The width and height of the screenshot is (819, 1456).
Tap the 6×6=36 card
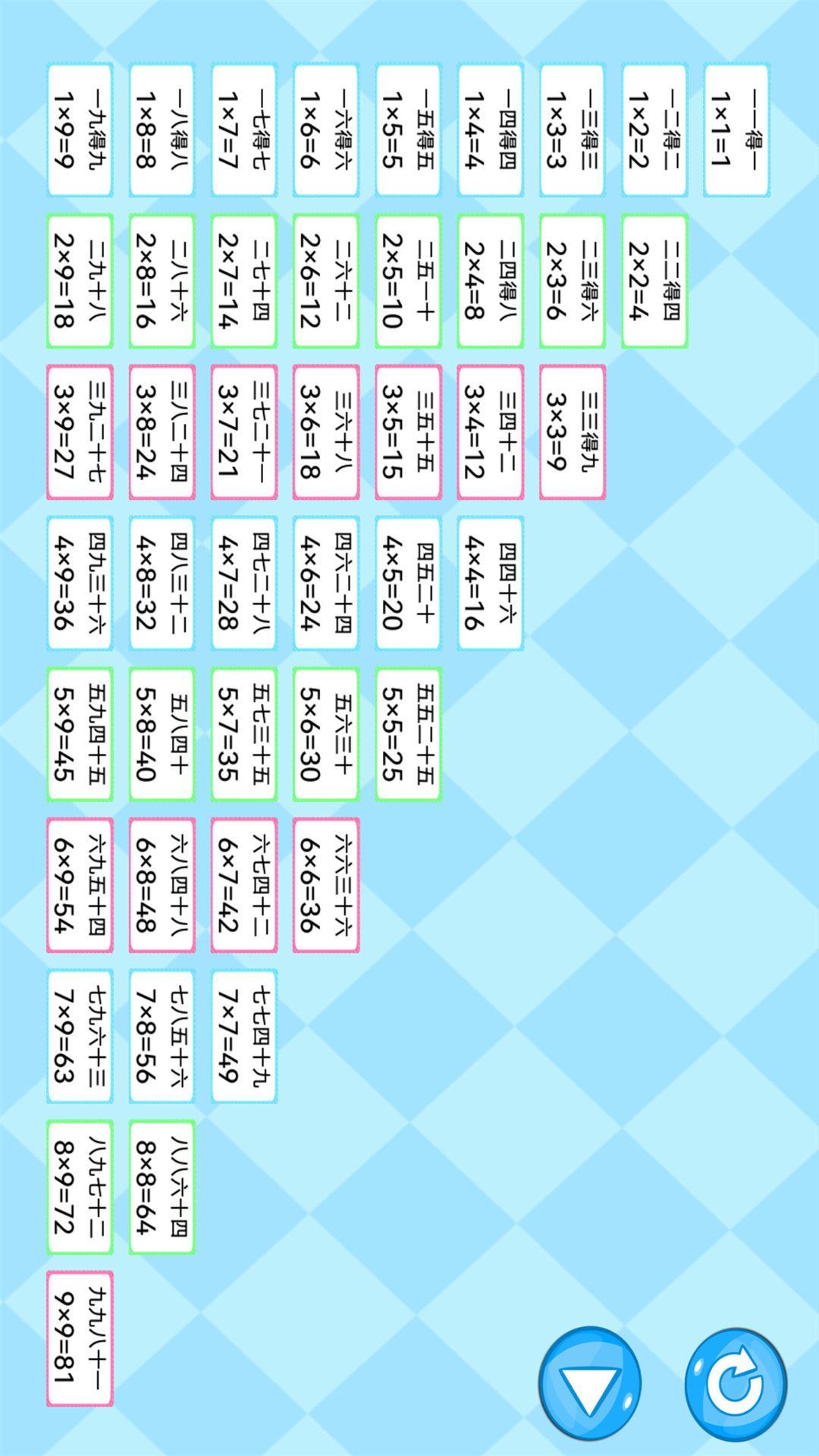[x=326, y=885]
